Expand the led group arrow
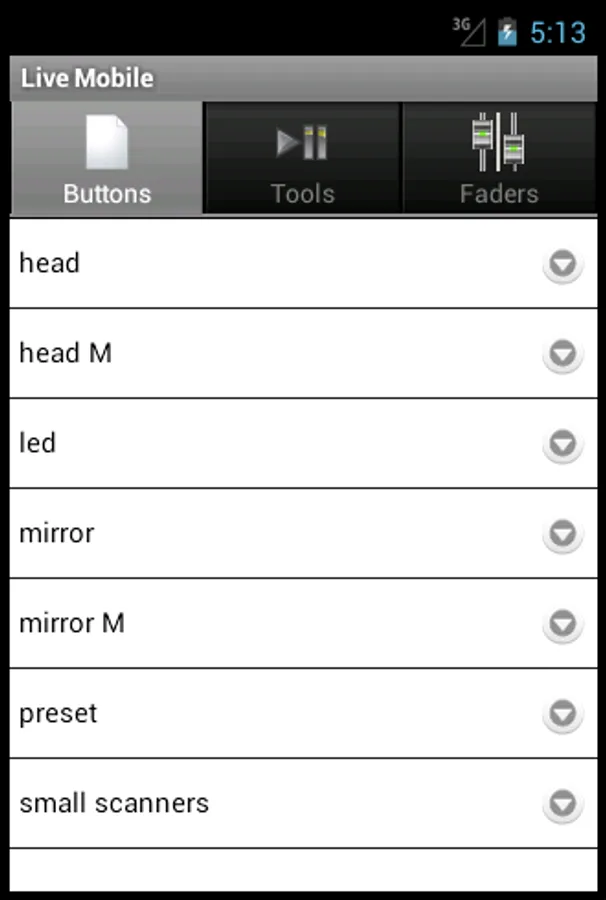This screenshot has width=606, height=900. 563,444
